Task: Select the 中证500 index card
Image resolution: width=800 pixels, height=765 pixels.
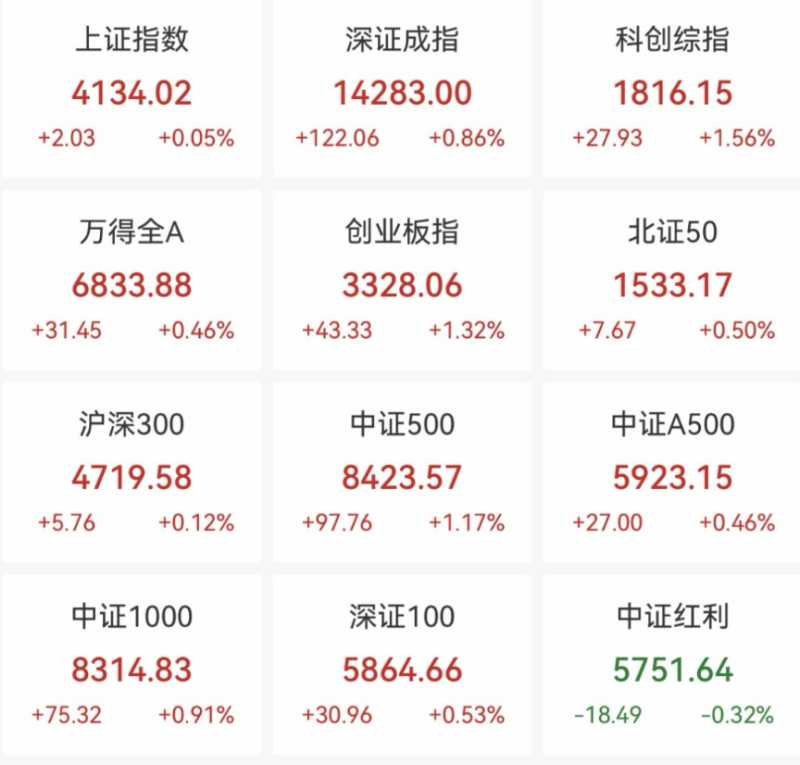Action: 400,474
